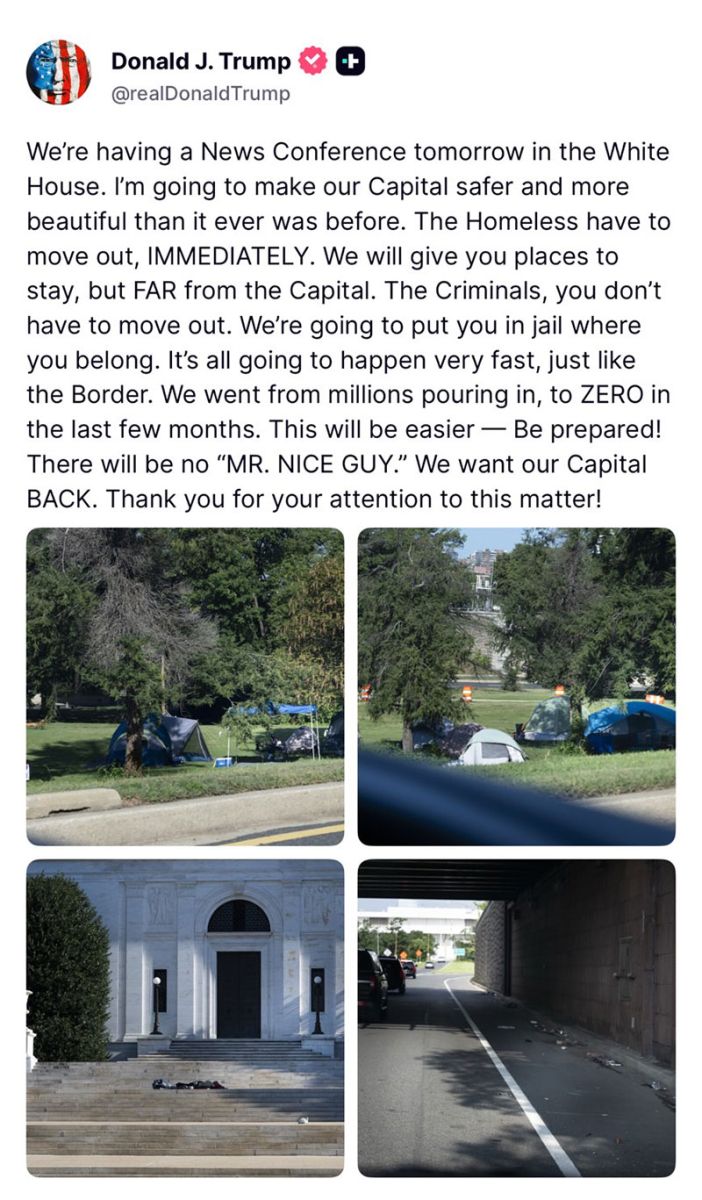Tap the @realDonaldTrump handle
Screen dimensions: 702x1200
200,94
